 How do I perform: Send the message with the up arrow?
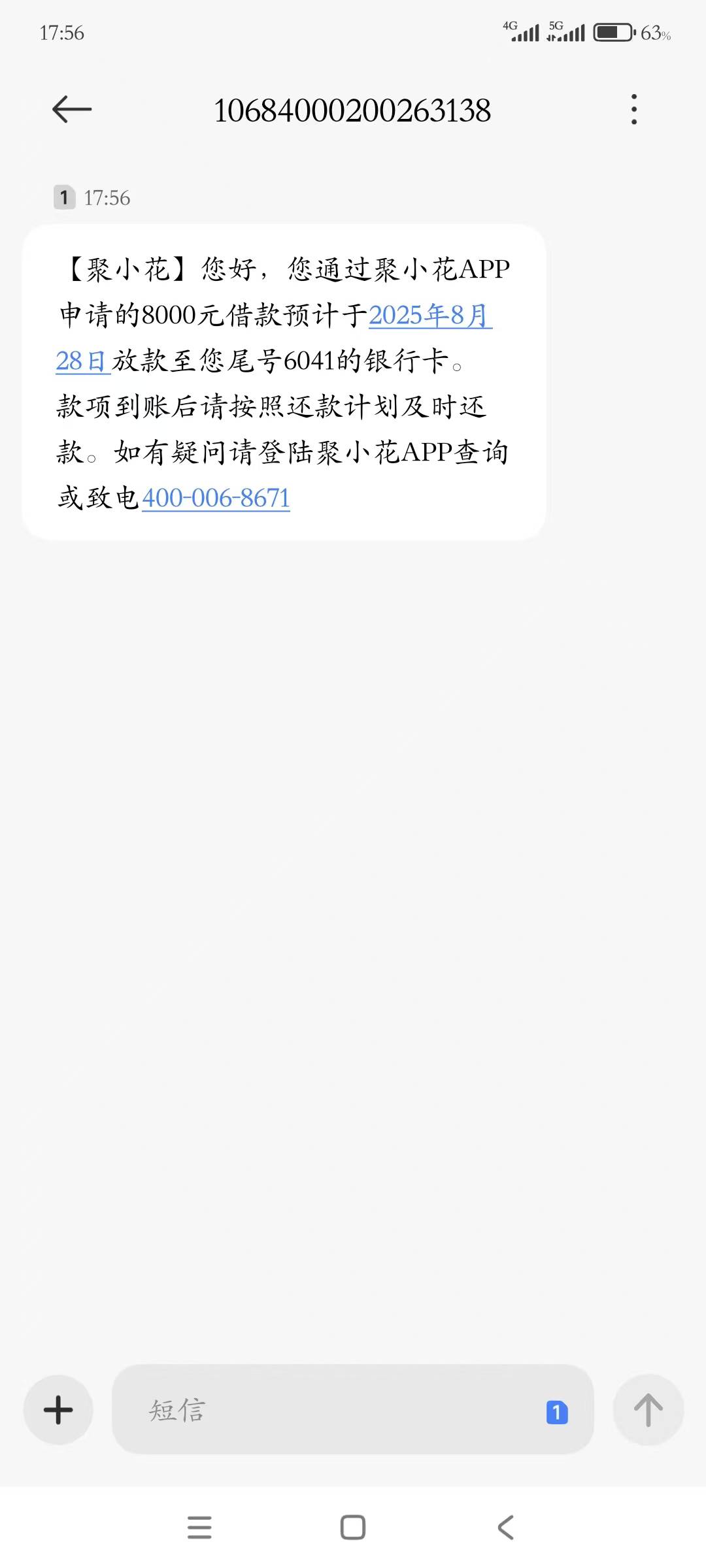point(648,1409)
